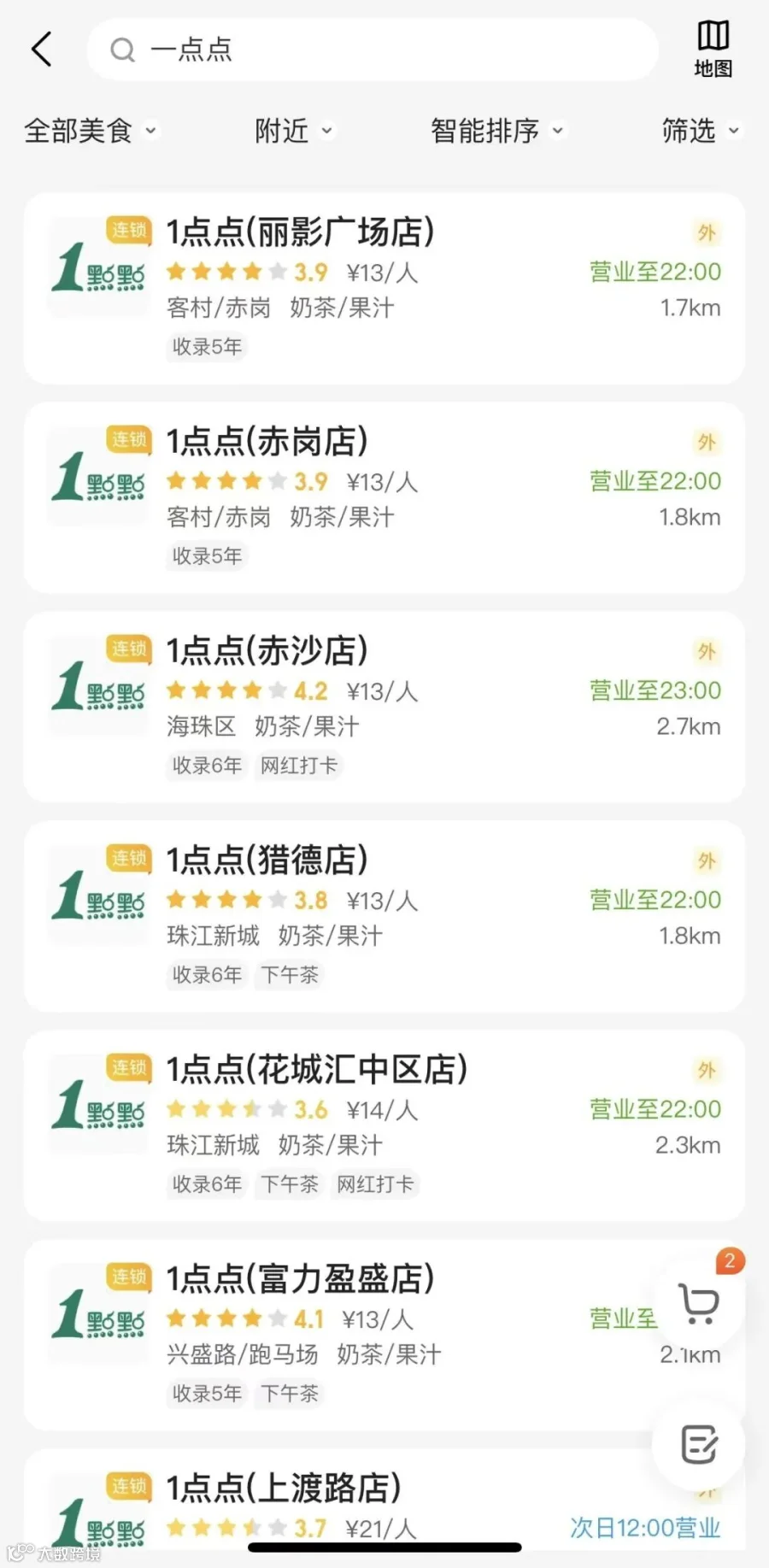769x1568 pixels.
Task: Open 1点点(花城汇中区店) listing
Action: pos(384,1125)
